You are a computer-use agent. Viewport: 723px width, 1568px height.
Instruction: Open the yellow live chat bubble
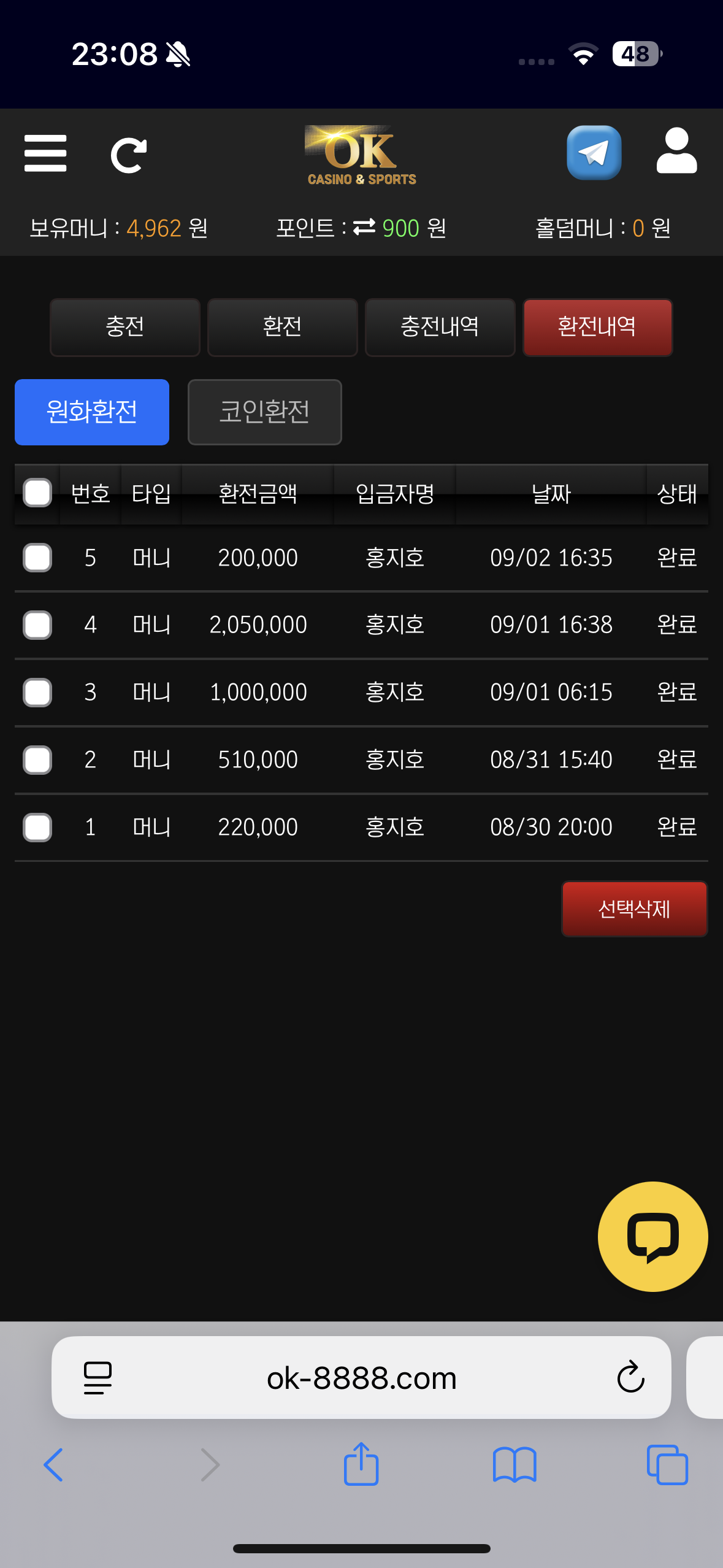(x=652, y=1236)
